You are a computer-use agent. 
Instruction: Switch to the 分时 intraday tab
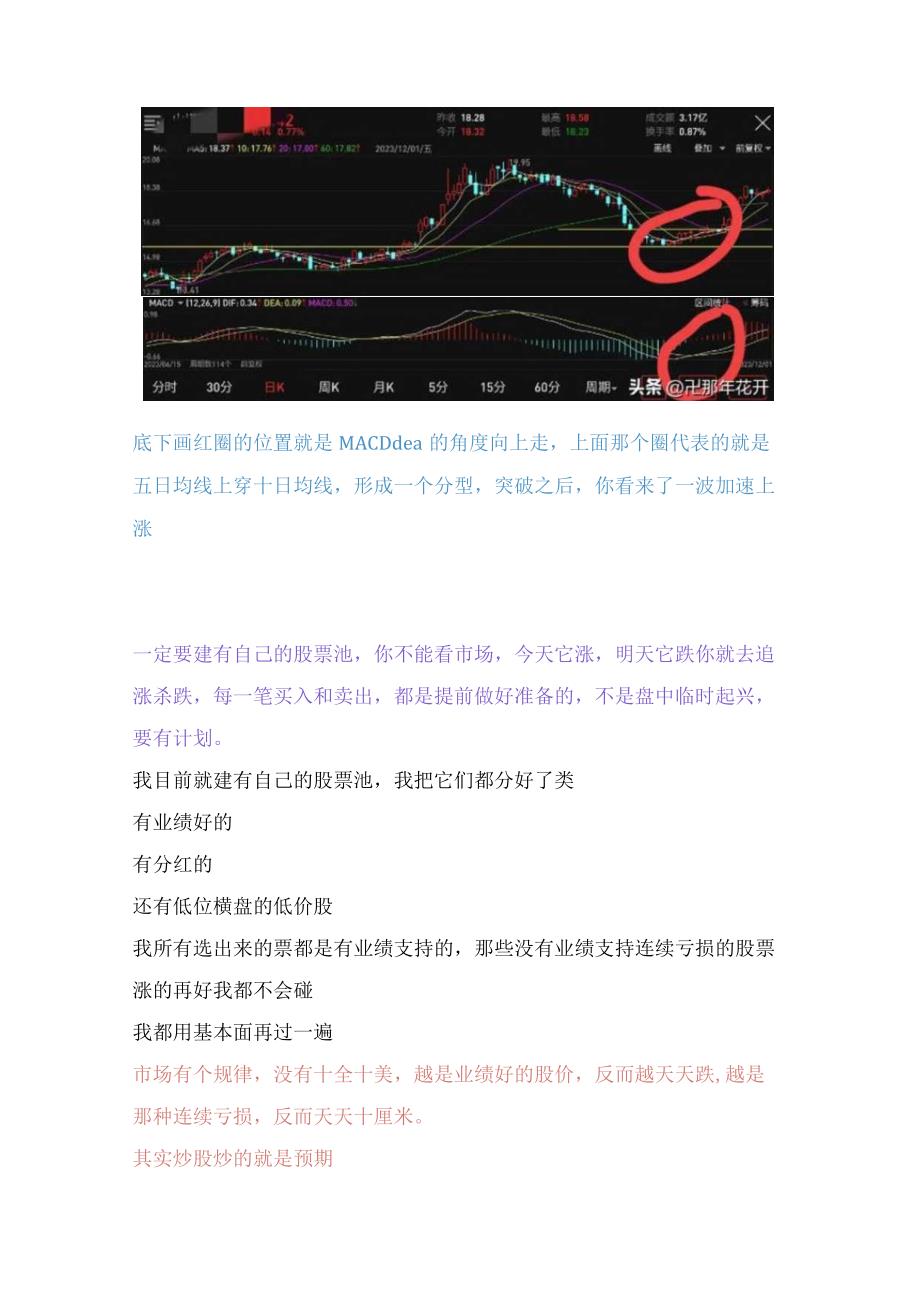click(162, 388)
